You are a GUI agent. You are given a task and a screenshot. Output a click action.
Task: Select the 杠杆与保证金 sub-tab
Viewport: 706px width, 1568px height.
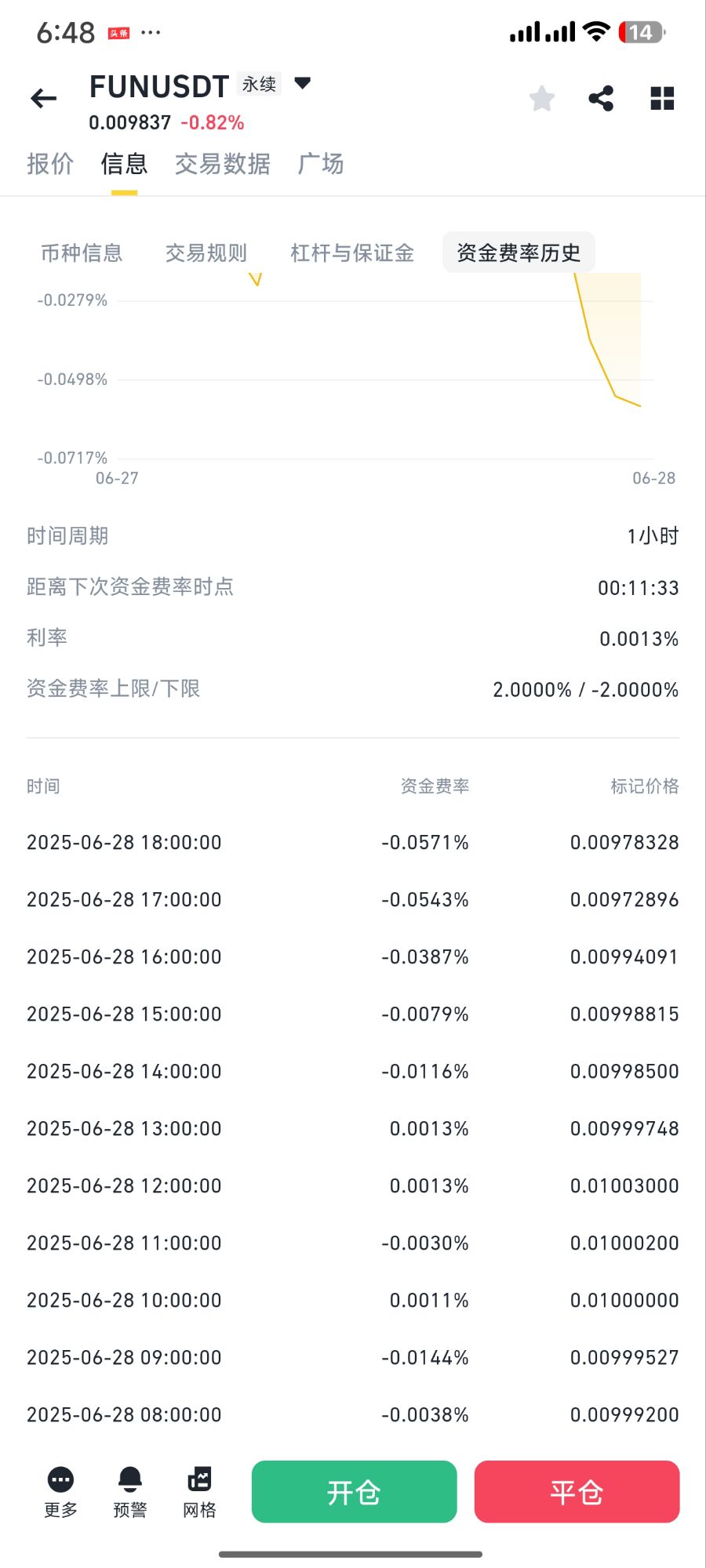click(x=352, y=252)
